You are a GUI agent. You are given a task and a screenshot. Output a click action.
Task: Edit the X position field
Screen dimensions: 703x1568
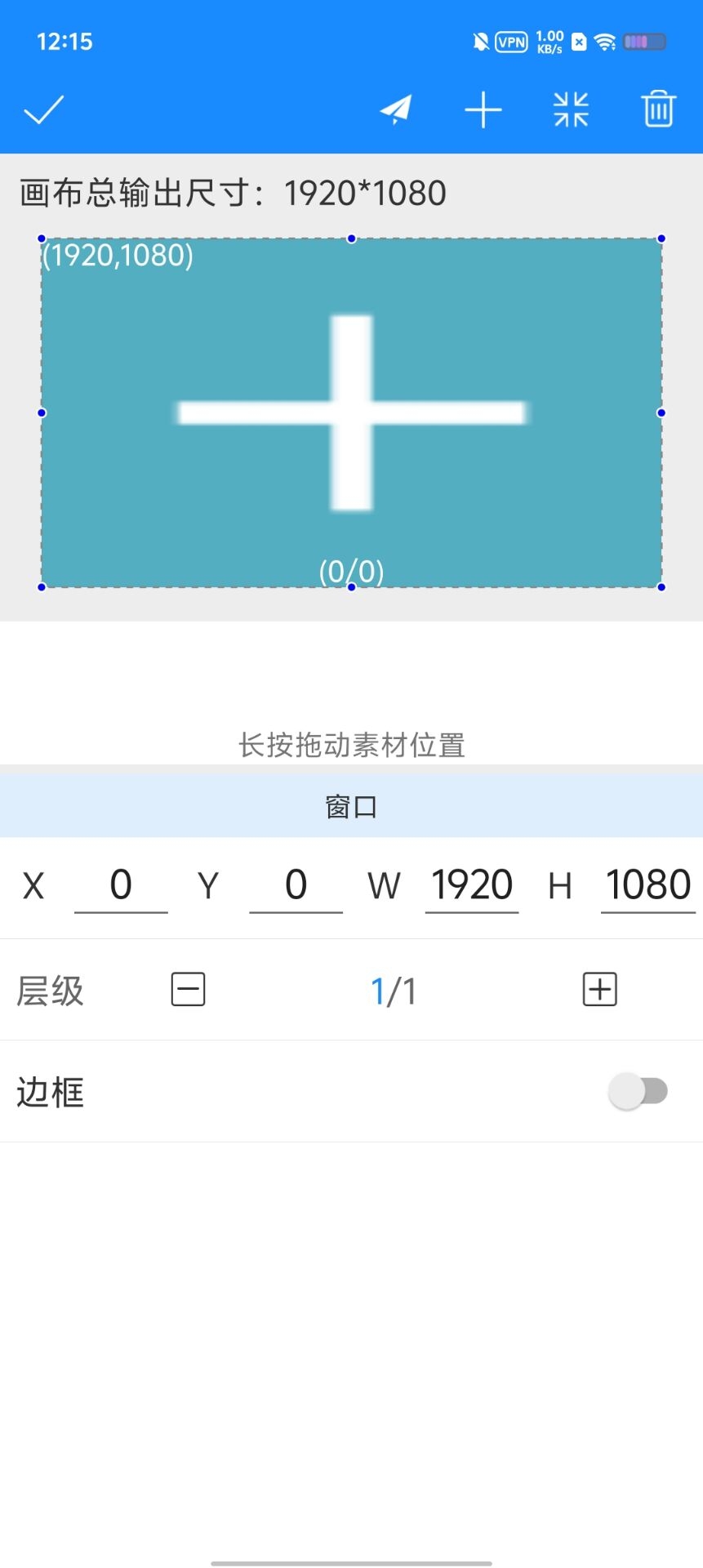tap(121, 886)
